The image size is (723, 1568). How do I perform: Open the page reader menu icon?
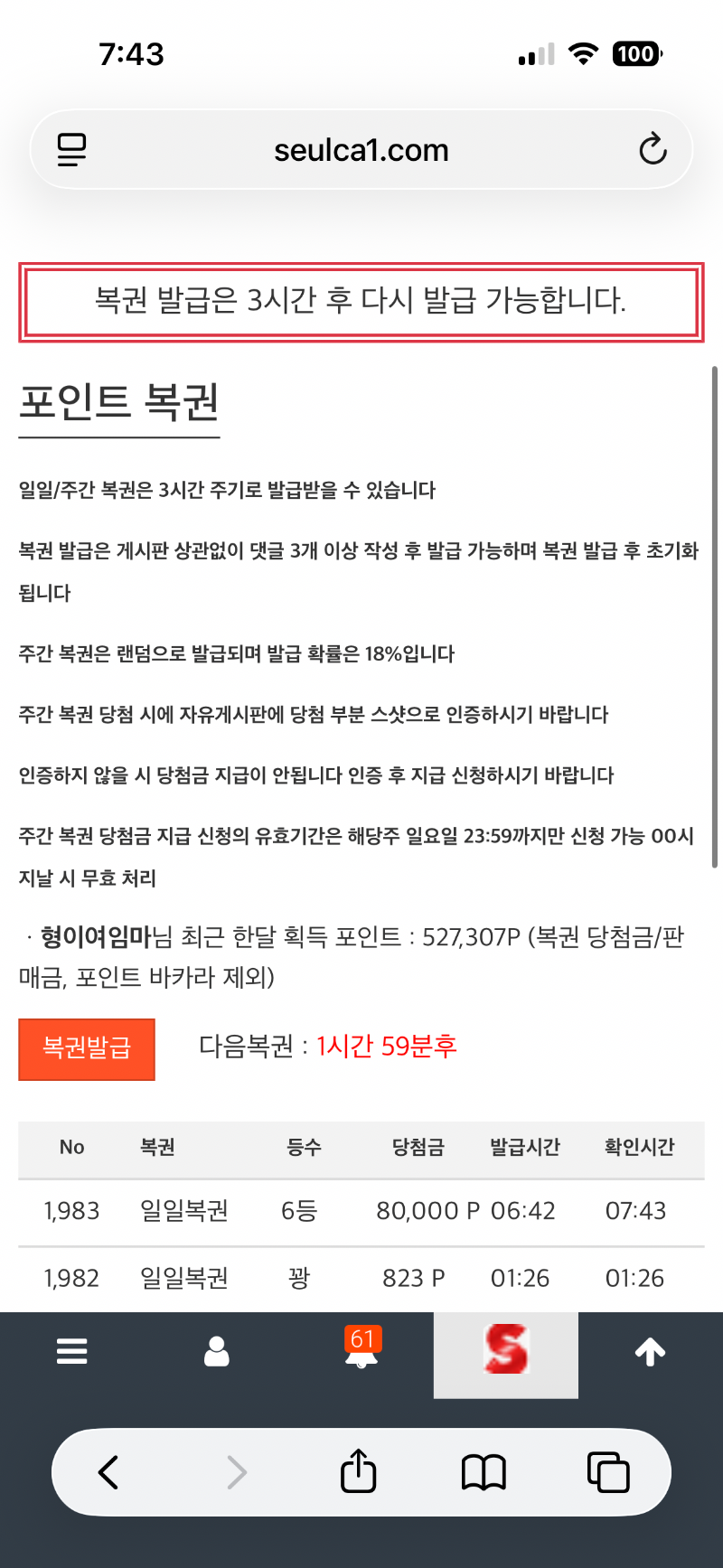[72, 149]
